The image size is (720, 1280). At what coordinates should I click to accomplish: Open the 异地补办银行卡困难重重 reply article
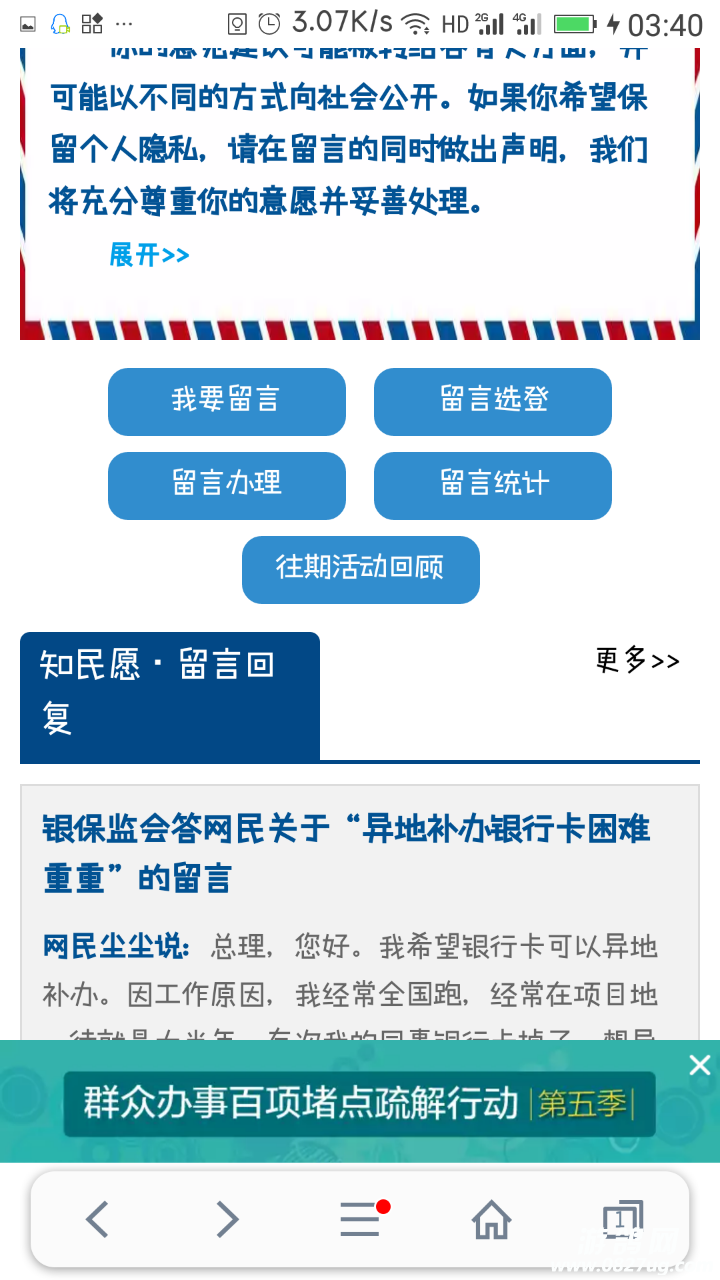click(x=346, y=853)
